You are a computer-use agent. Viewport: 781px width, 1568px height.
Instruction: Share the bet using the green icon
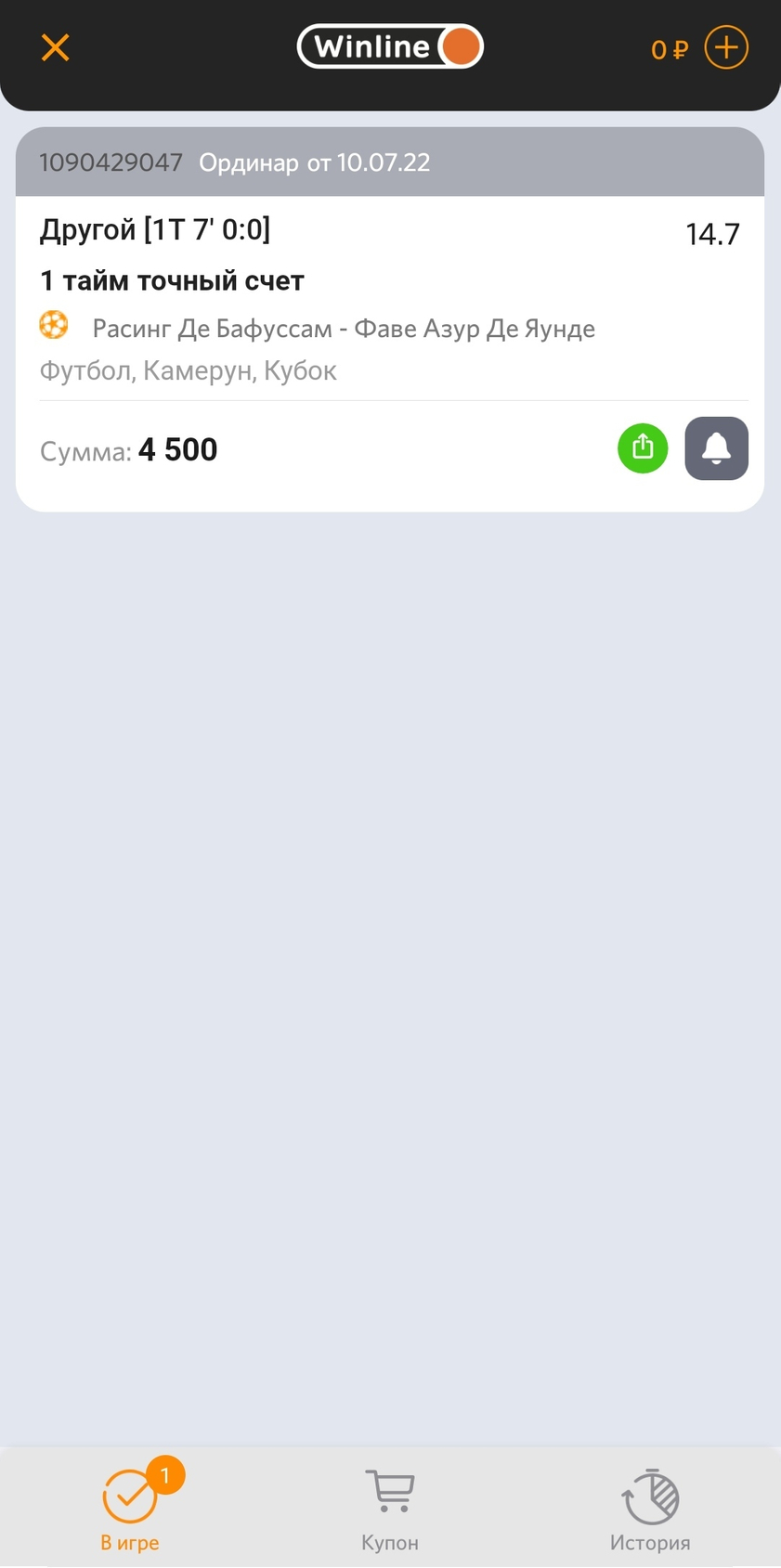coord(643,448)
